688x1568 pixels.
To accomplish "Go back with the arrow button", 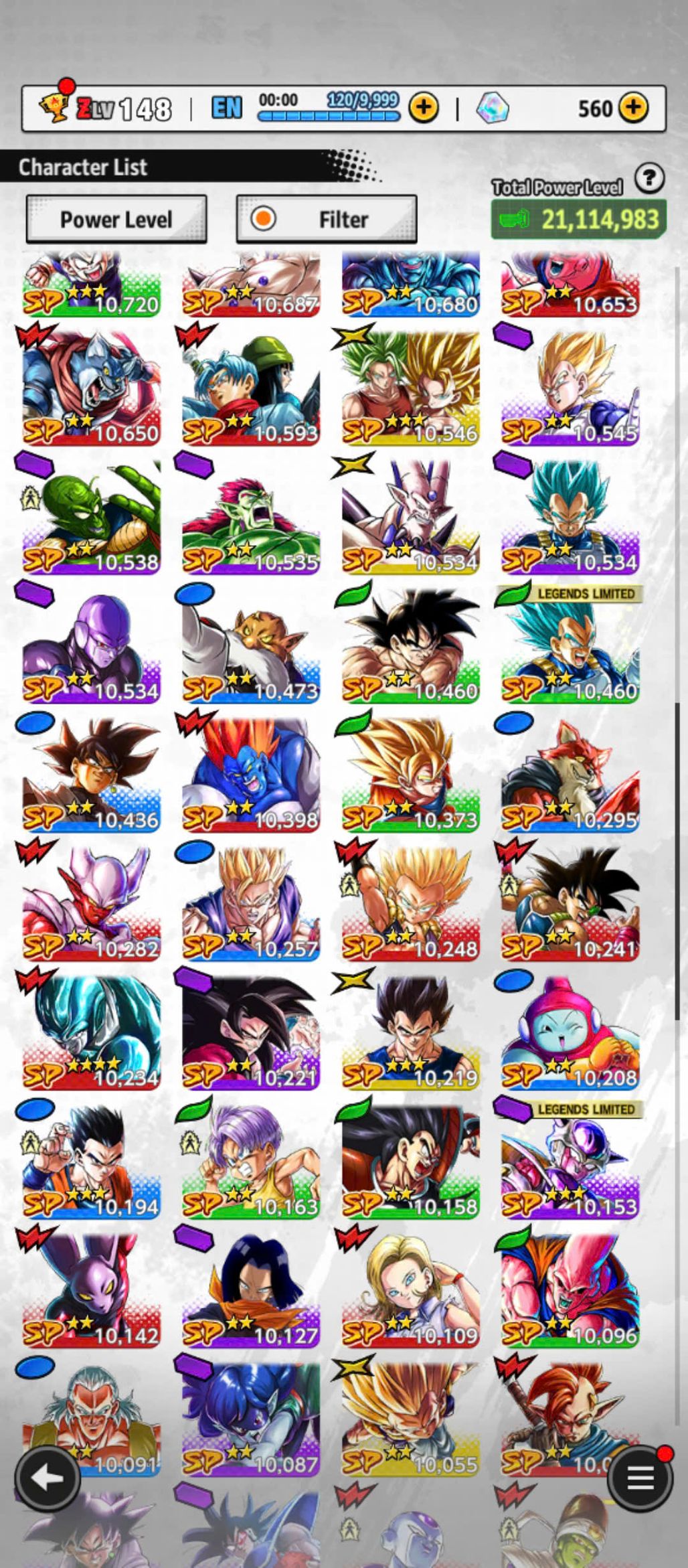I will (47, 1478).
